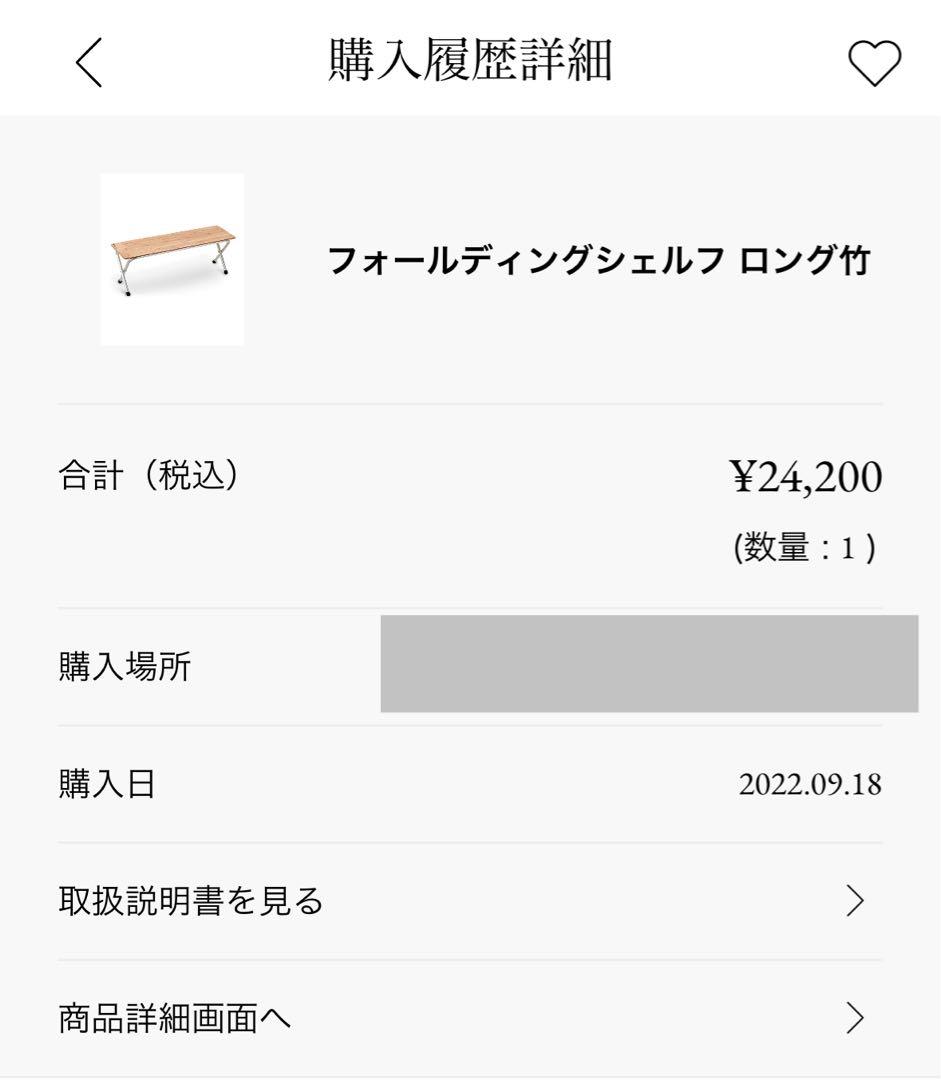Open manual via the right-pointing arrow
941x1080 pixels.
(855, 900)
